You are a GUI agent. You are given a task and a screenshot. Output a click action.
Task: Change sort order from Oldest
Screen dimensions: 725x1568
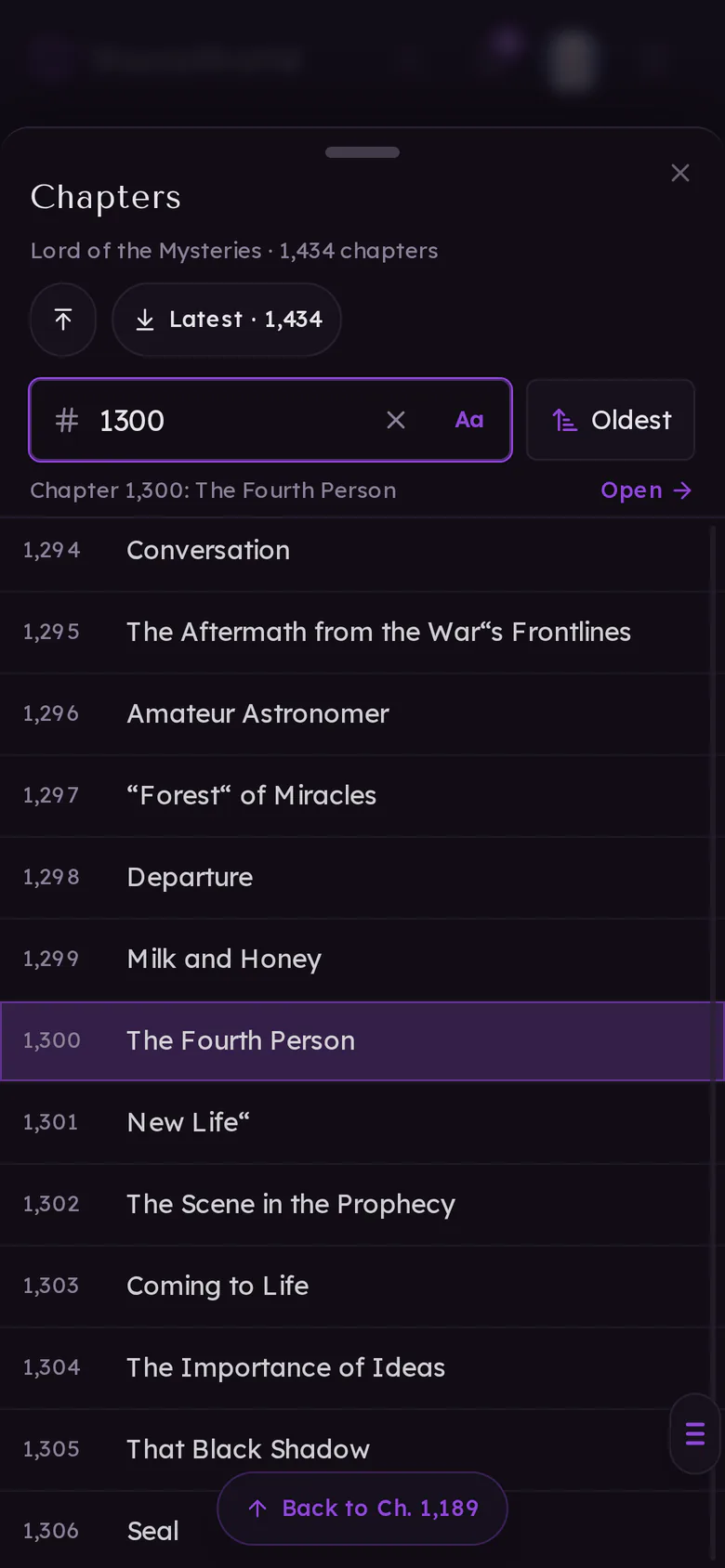(x=611, y=420)
